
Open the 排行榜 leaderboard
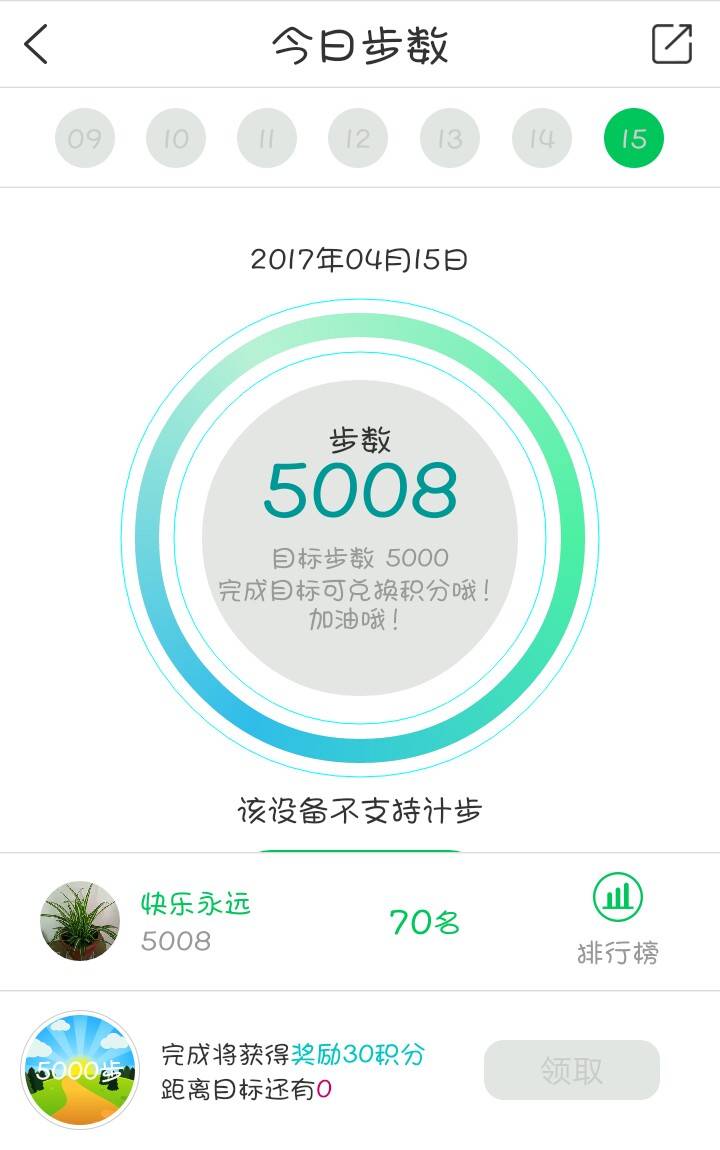618,920
